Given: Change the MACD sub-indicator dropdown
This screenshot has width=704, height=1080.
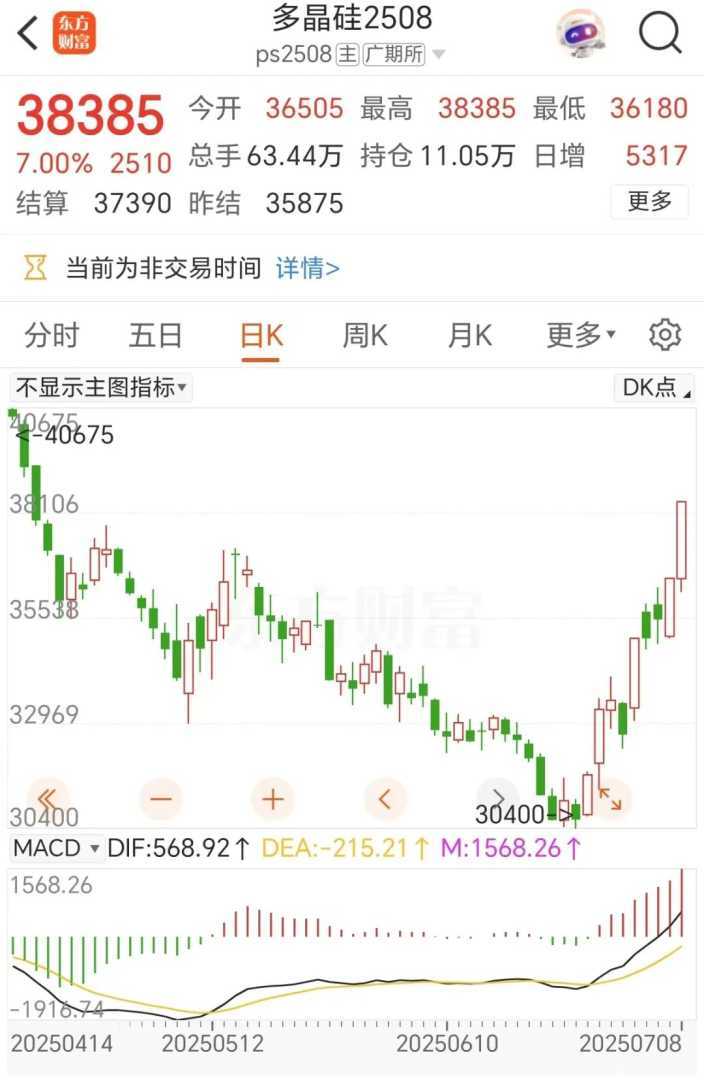Looking at the screenshot, I should tap(57, 849).
